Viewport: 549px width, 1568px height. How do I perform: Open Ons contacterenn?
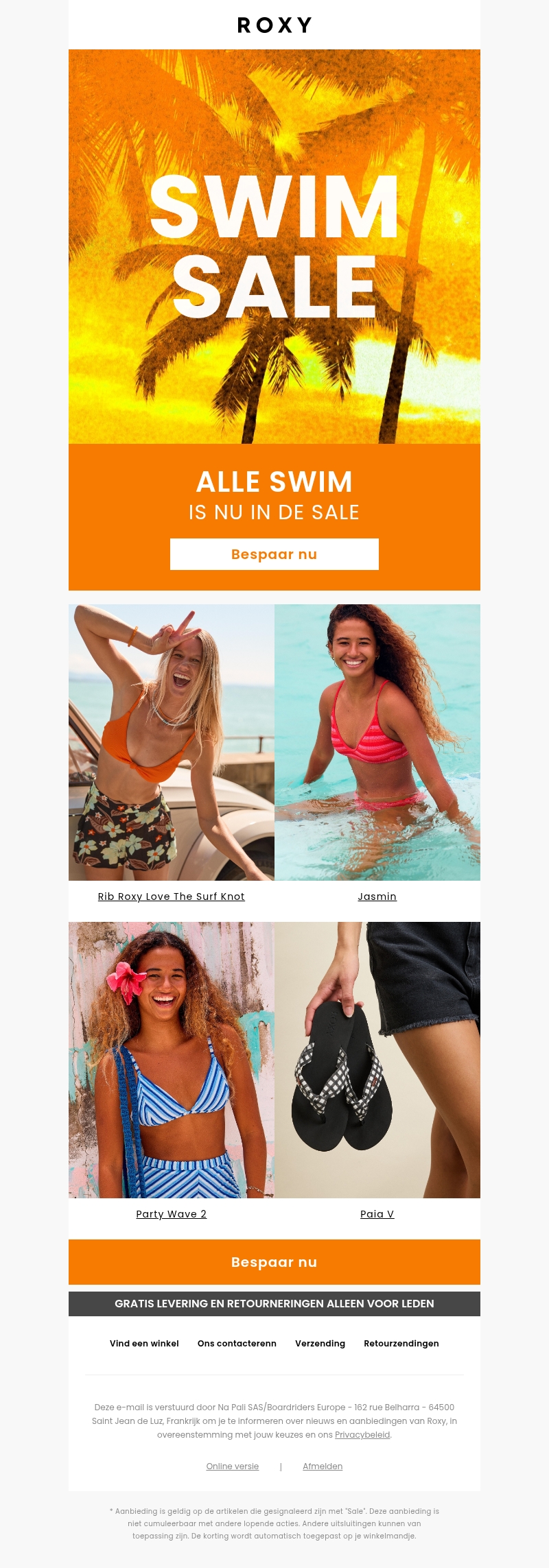pyautogui.click(x=237, y=1344)
